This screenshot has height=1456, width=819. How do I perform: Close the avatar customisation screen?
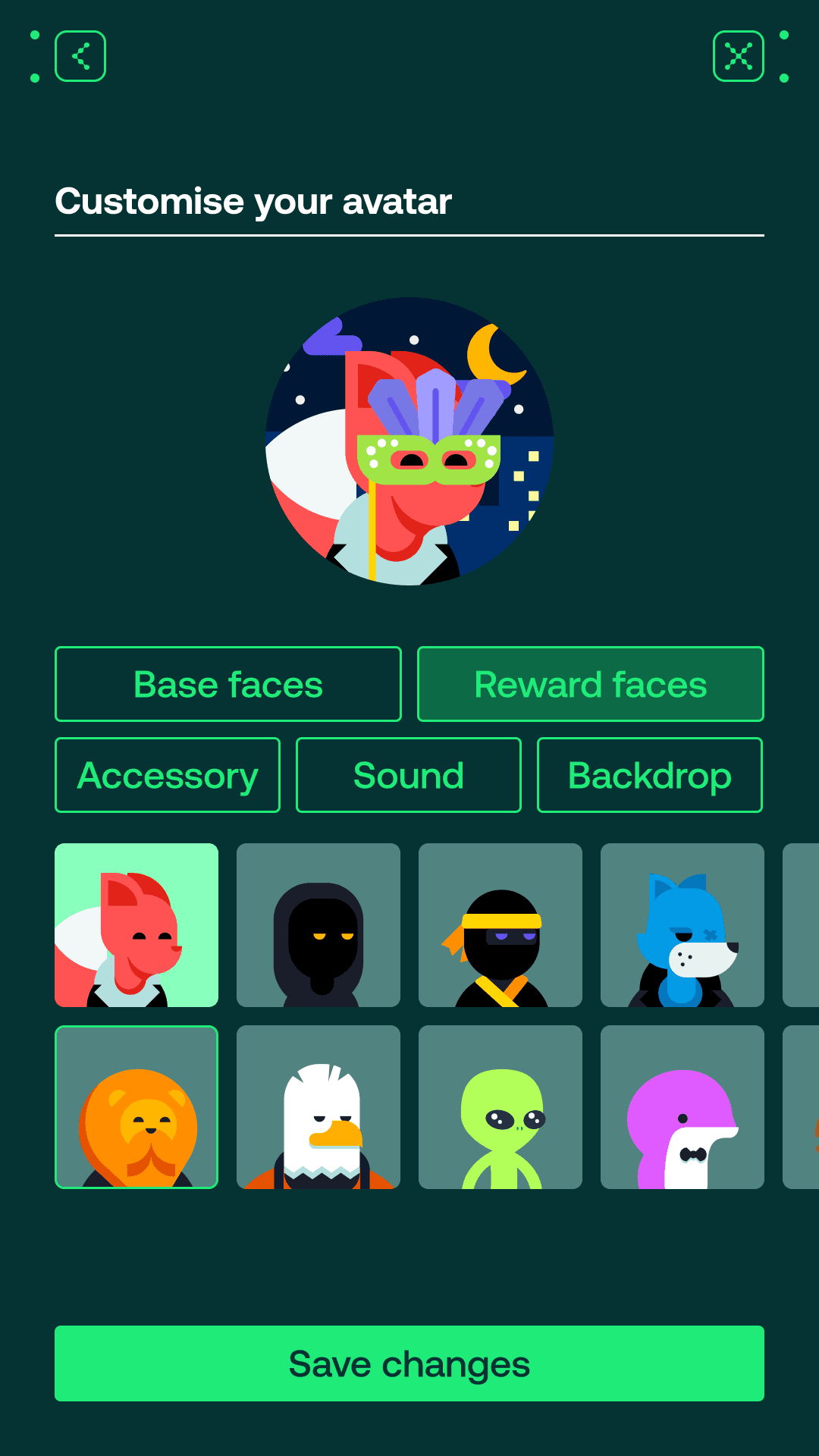click(x=739, y=56)
